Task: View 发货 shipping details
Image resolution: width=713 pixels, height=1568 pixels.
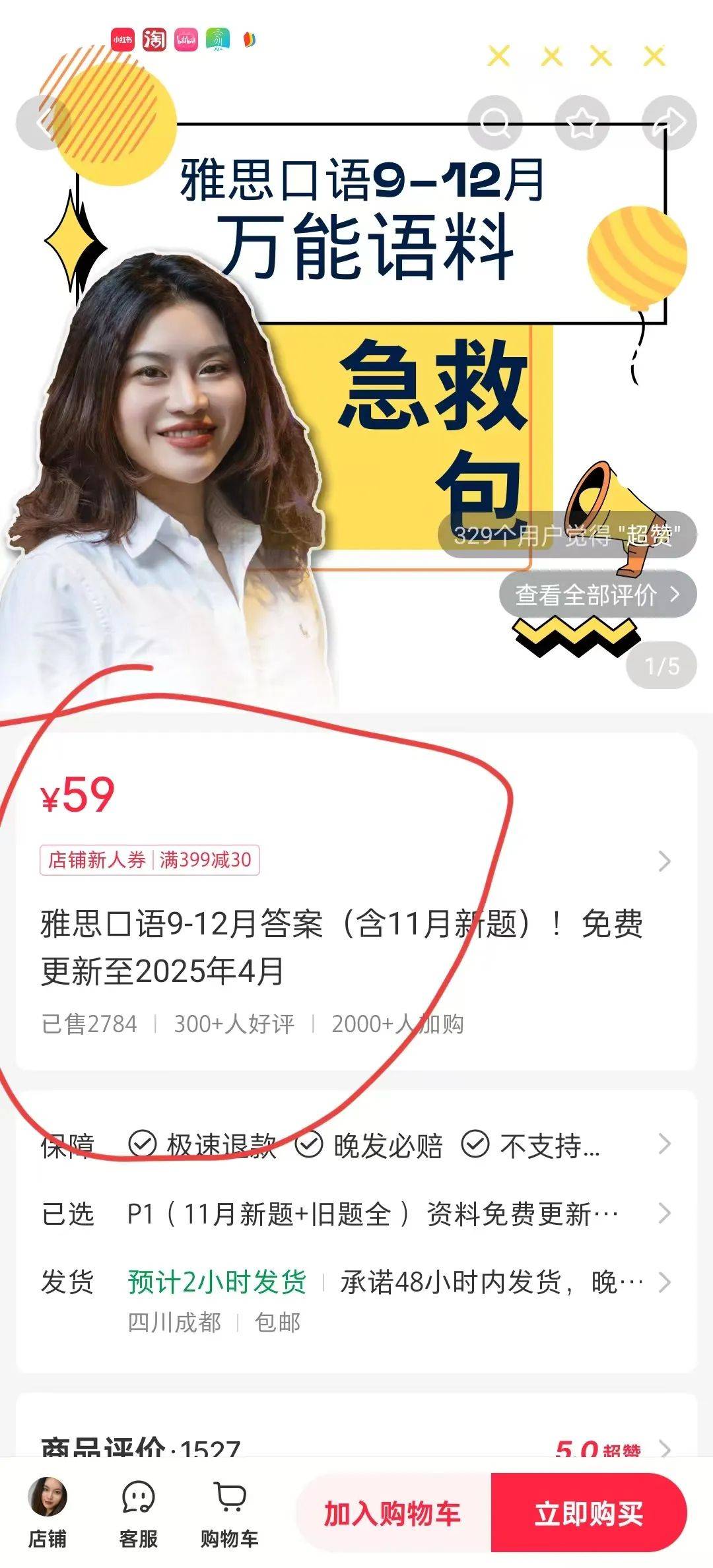Action: [356, 1282]
